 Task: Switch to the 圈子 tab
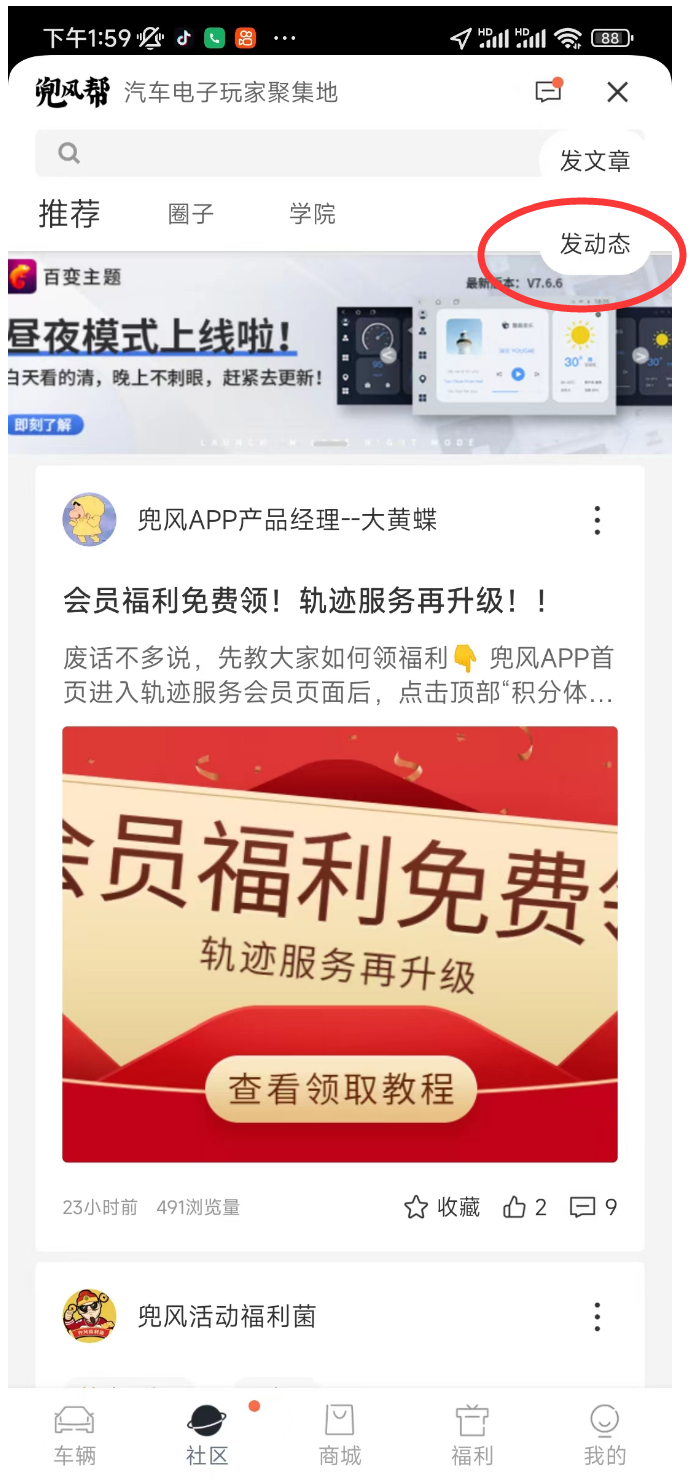pyautogui.click(x=191, y=214)
